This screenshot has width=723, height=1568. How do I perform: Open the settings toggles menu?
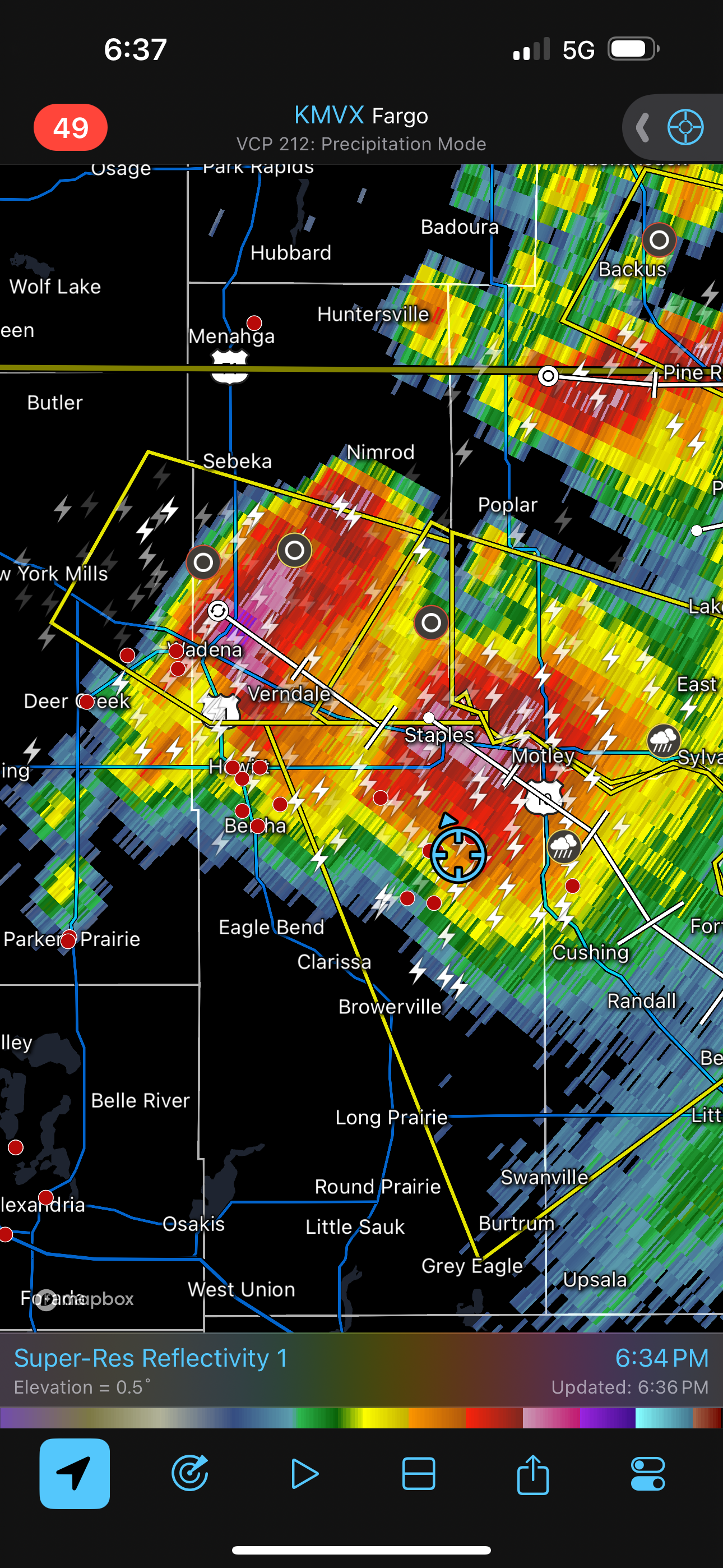[x=647, y=1473]
